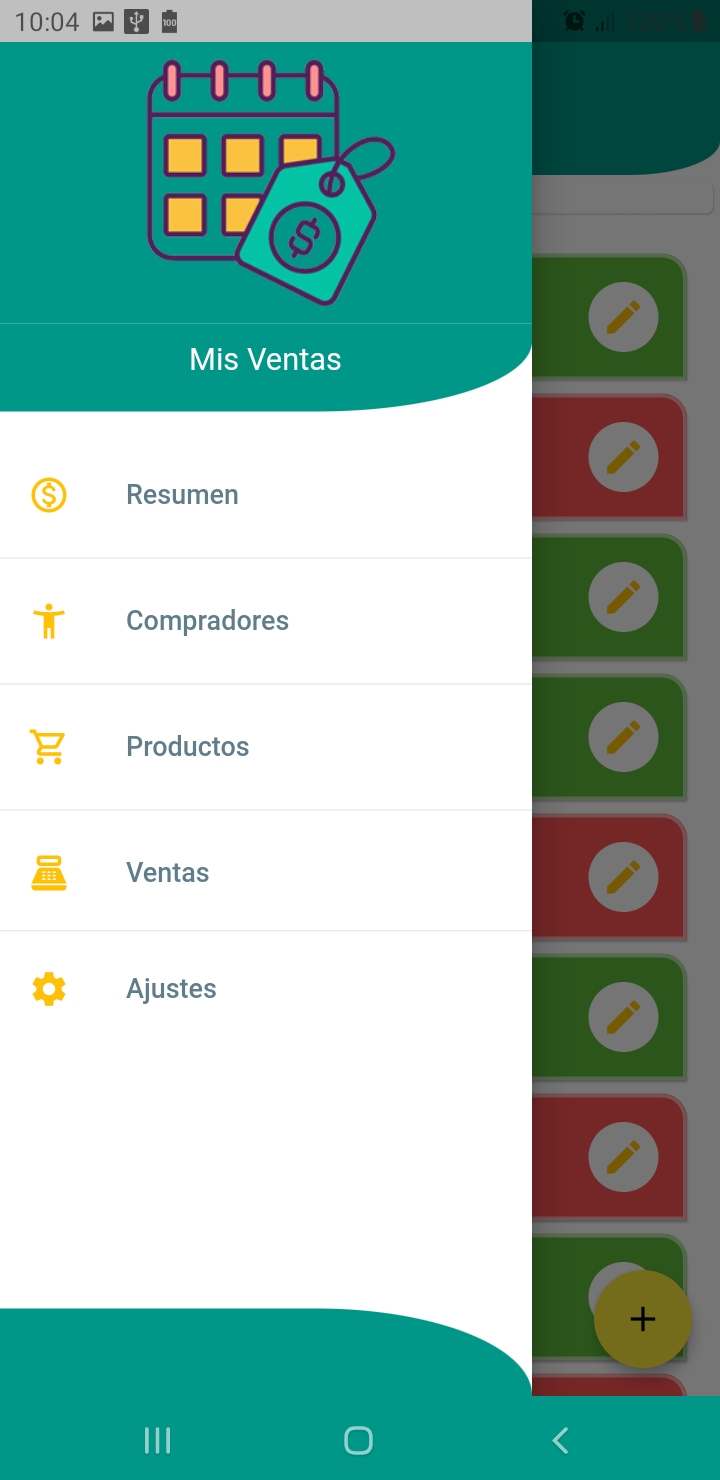Open the Ventas menu item
Image resolution: width=720 pixels, height=1480 pixels.
click(168, 873)
